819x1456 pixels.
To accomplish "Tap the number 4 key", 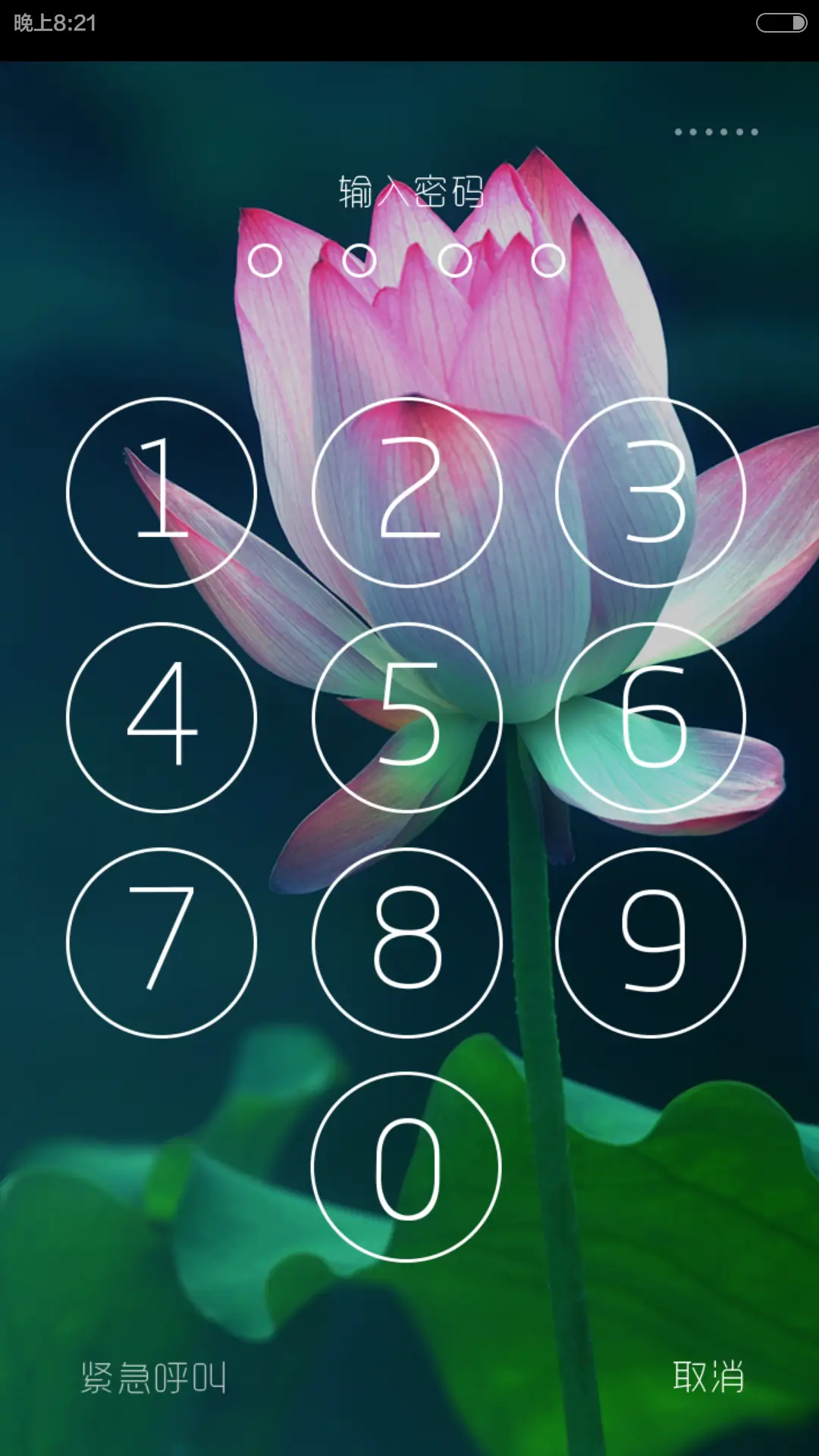I will [162, 717].
